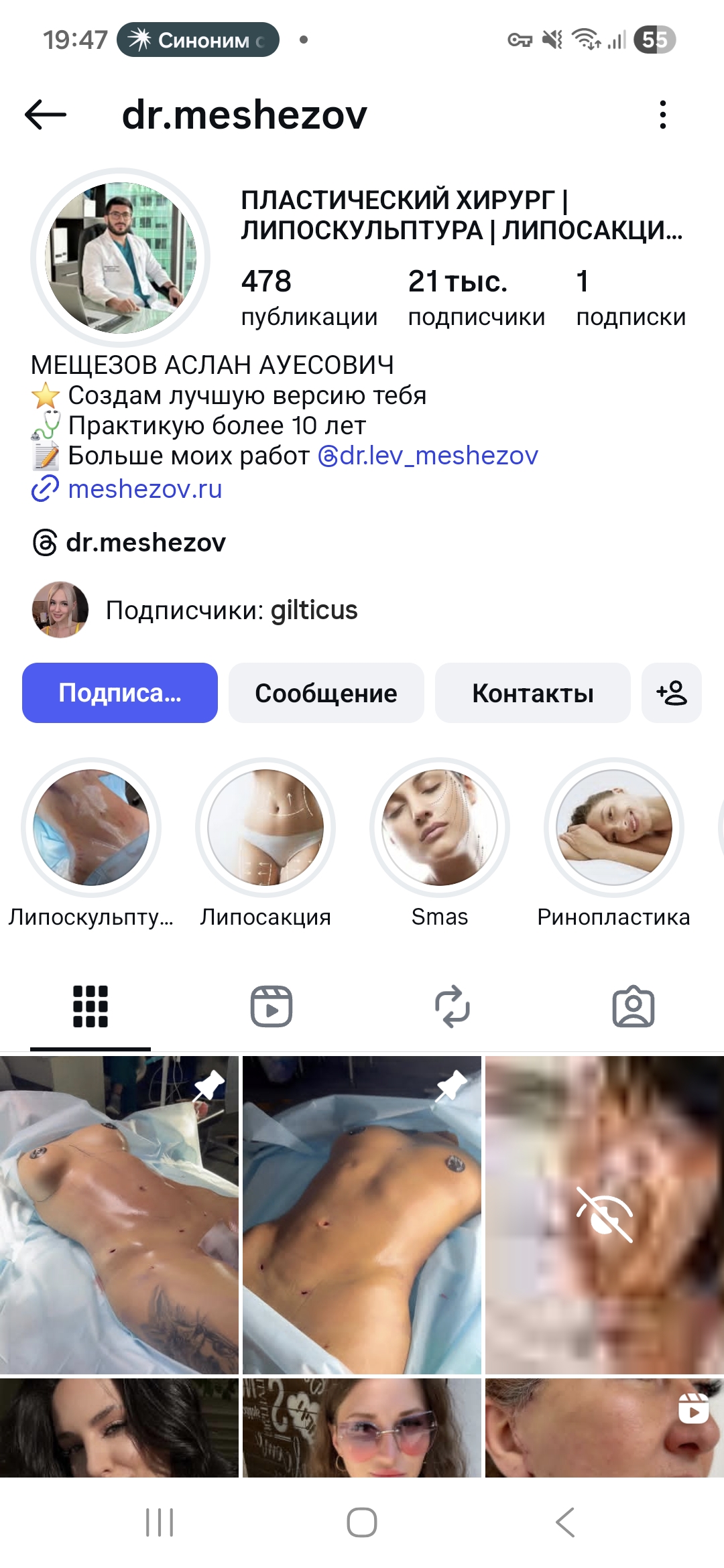The height and width of the screenshot is (1568, 724).
Task: Open the Липосакция story highlight
Action: pyautogui.click(x=265, y=828)
